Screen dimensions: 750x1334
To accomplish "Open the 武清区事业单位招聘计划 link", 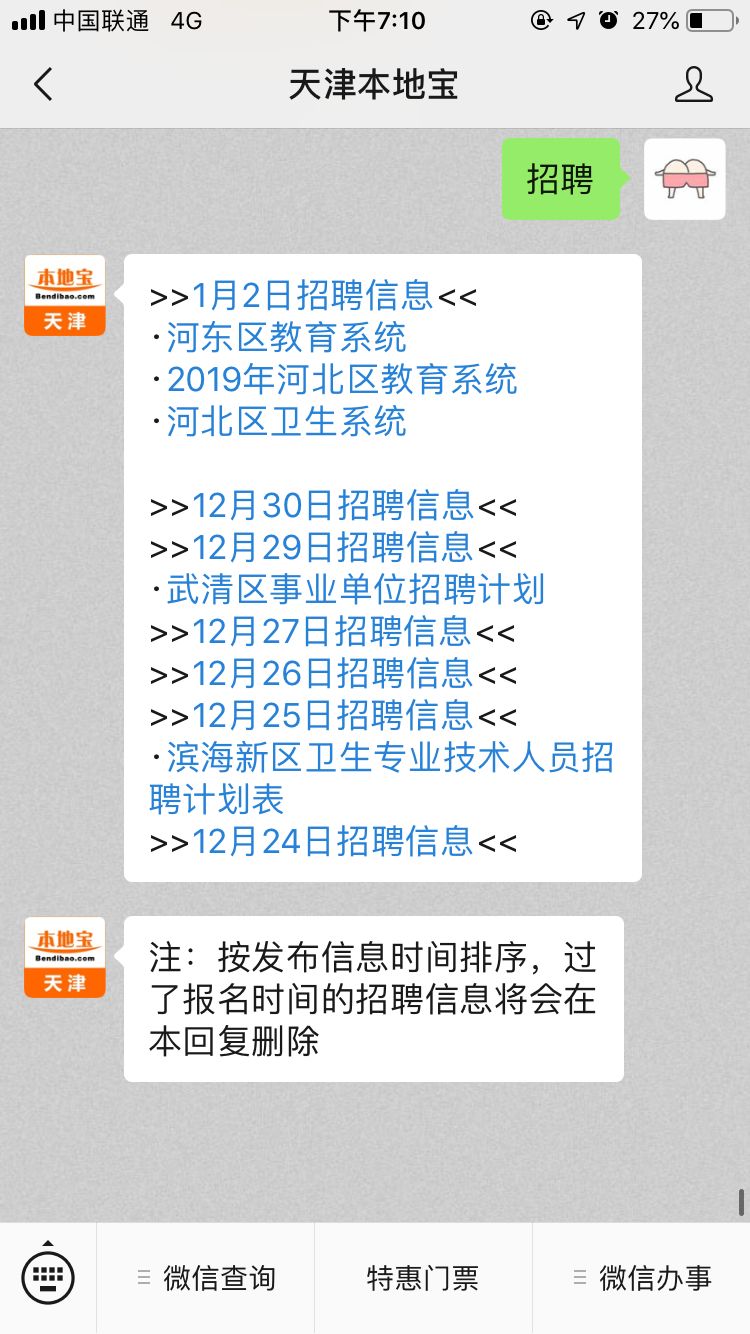I will tap(355, 590).
